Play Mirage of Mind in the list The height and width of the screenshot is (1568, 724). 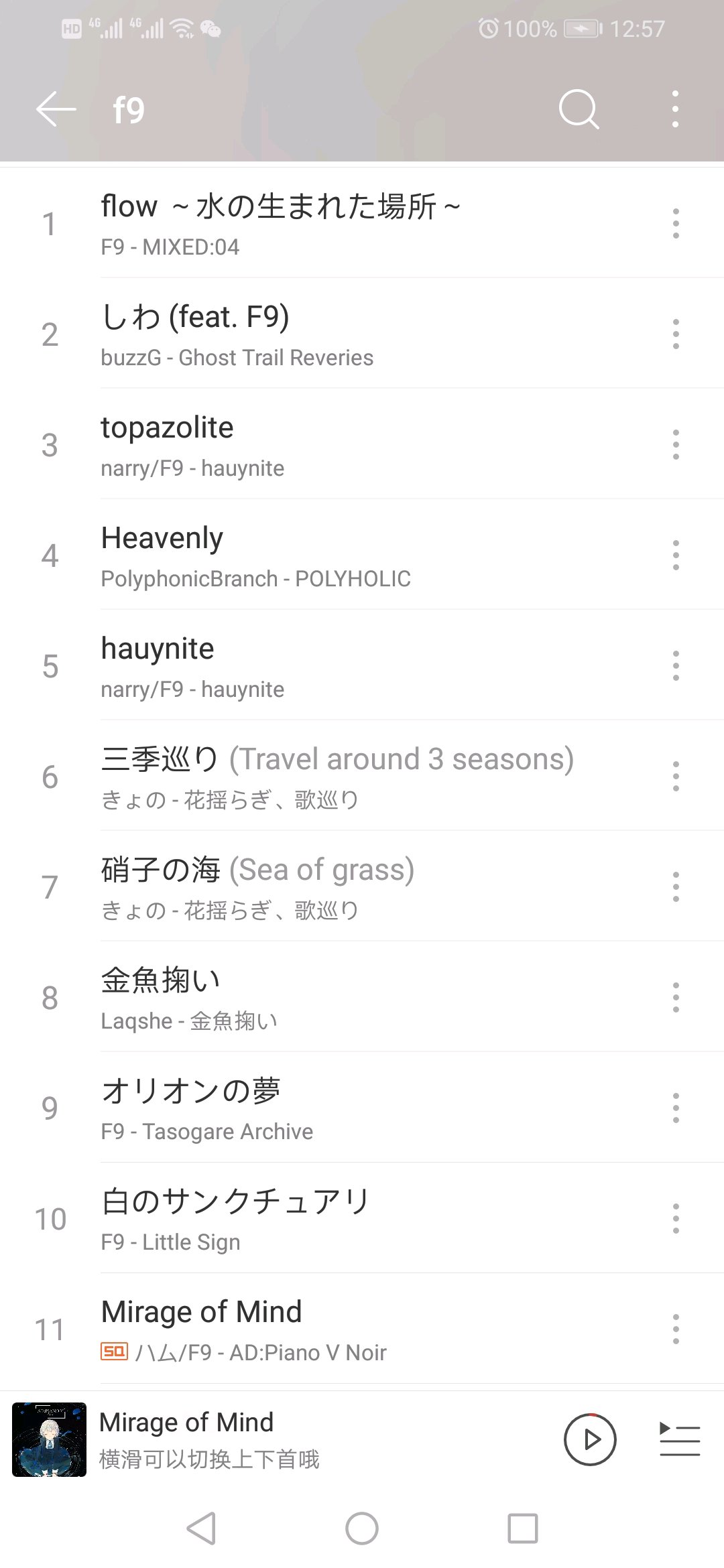pyautogui.click(x=335, y=1329)
